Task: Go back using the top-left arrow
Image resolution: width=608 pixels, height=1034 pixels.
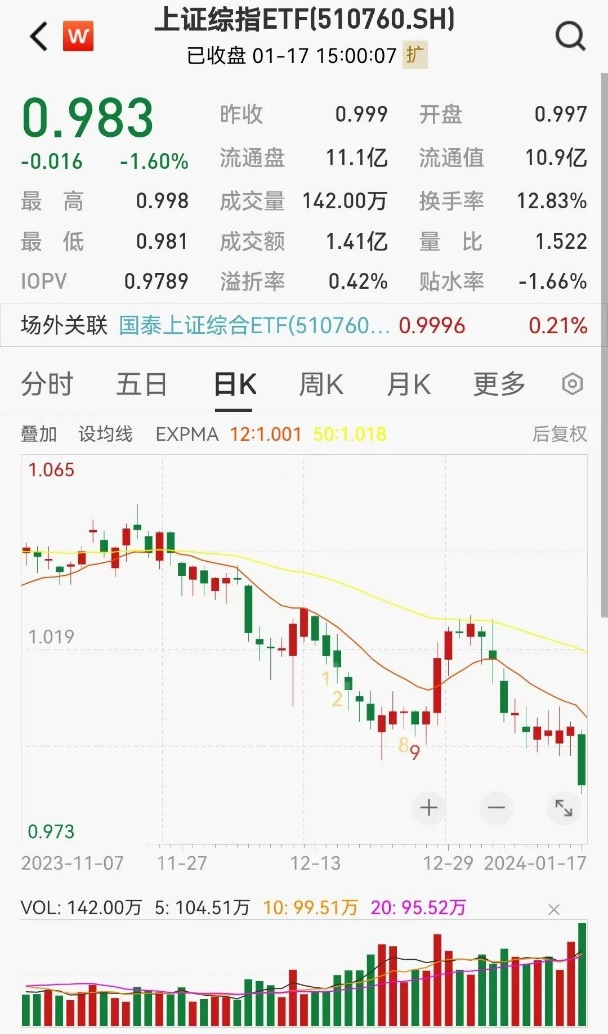Action: (38, 37)
